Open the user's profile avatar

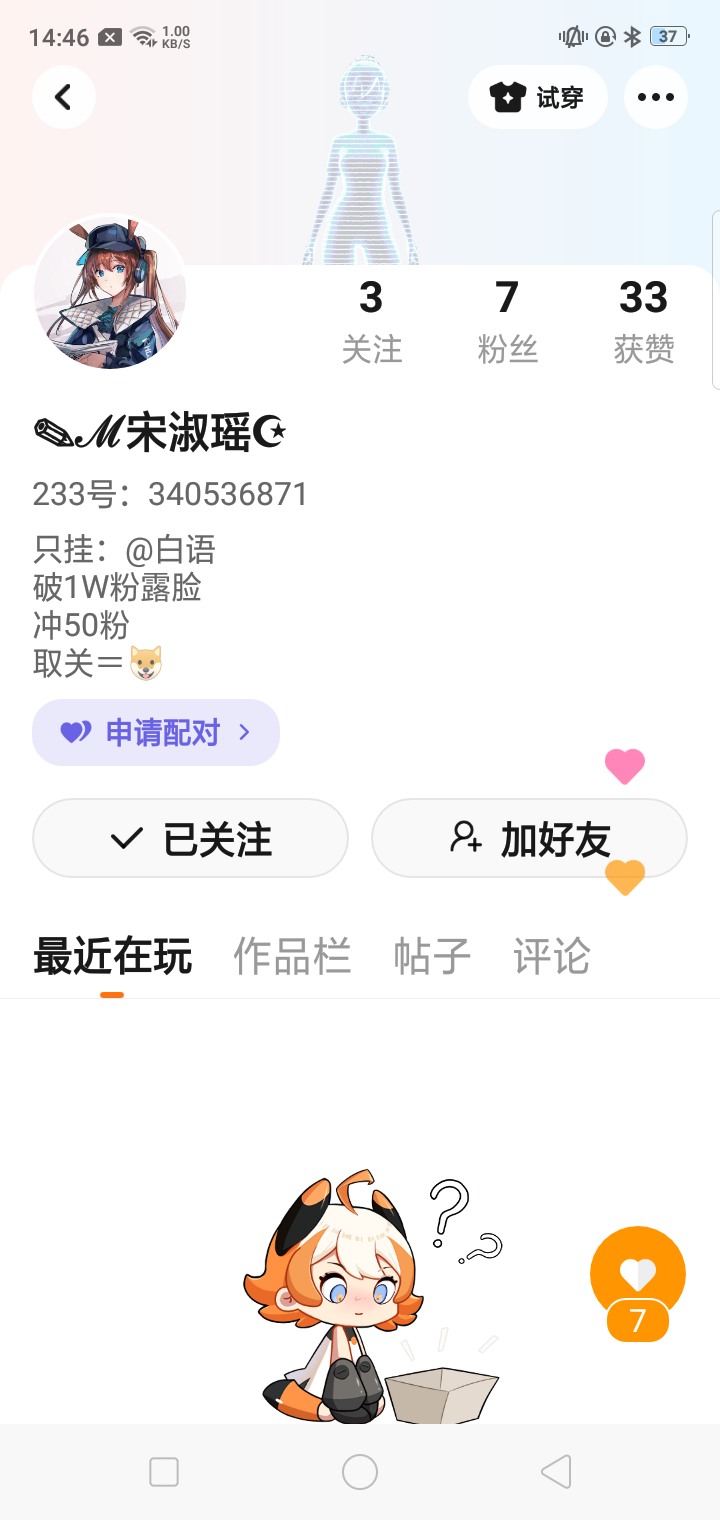point(110,292)
